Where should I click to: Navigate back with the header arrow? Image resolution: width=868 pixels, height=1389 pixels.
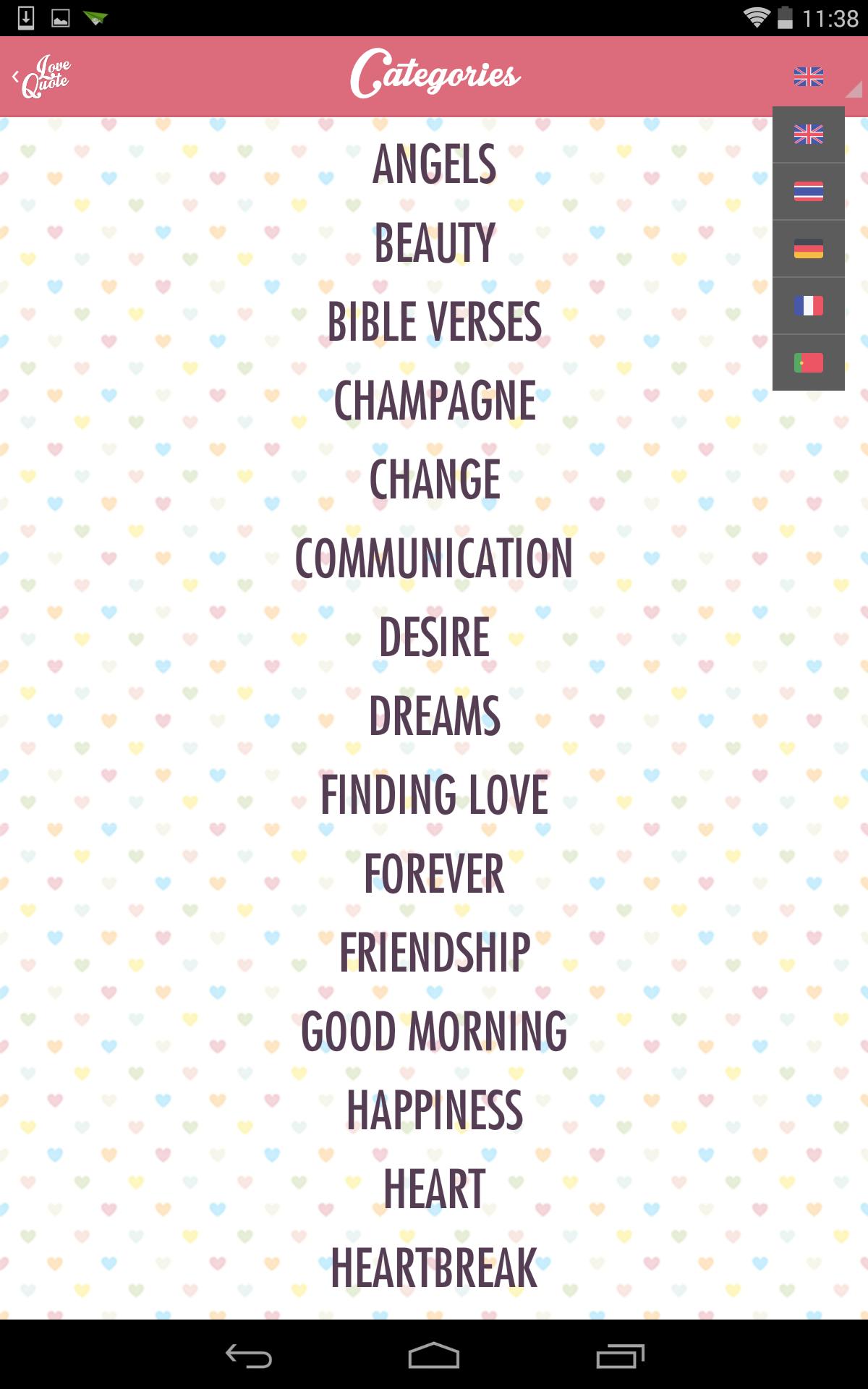coord(16,75)
